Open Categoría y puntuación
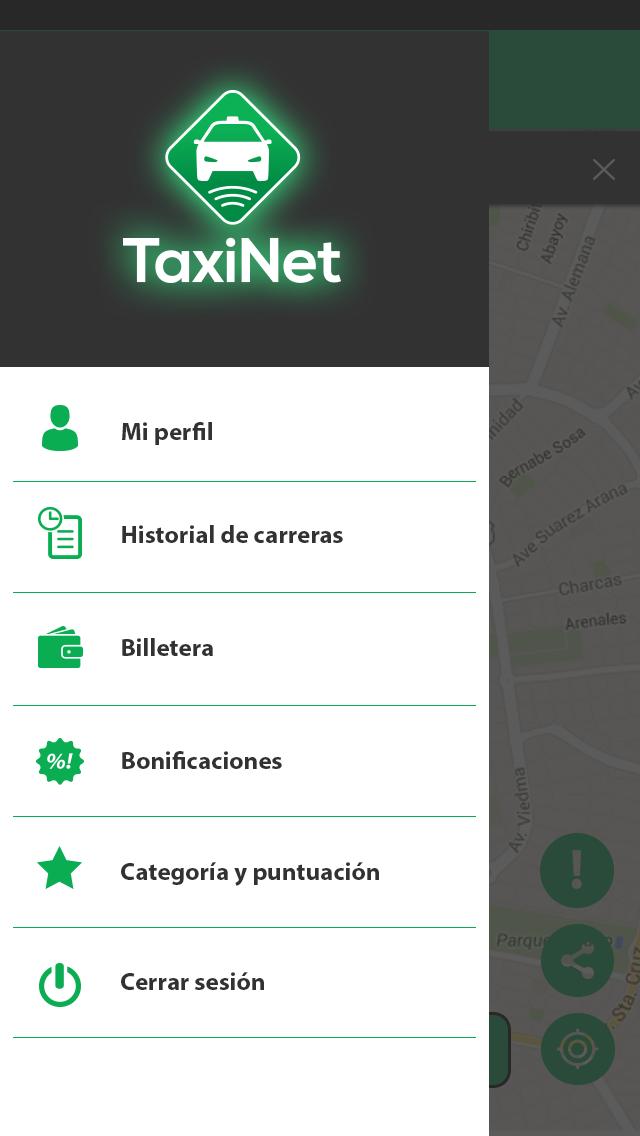The height and width of the screenshot is (1136, 640). [x=249, y=872]
